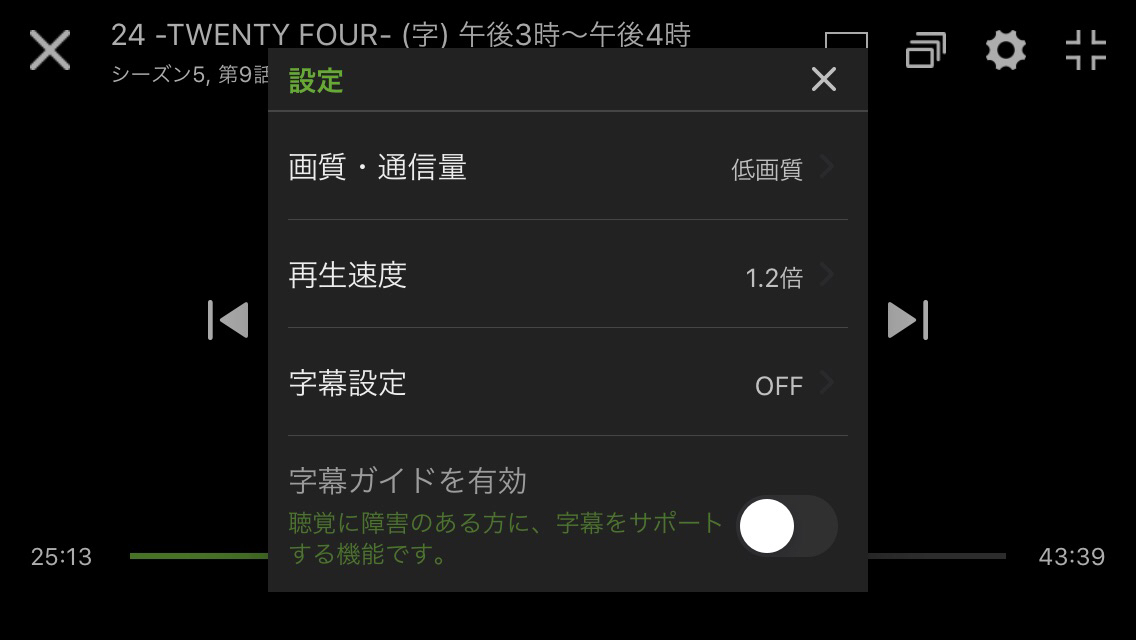
Task: Skip to the next episode
Action: [x=907, y=320]
